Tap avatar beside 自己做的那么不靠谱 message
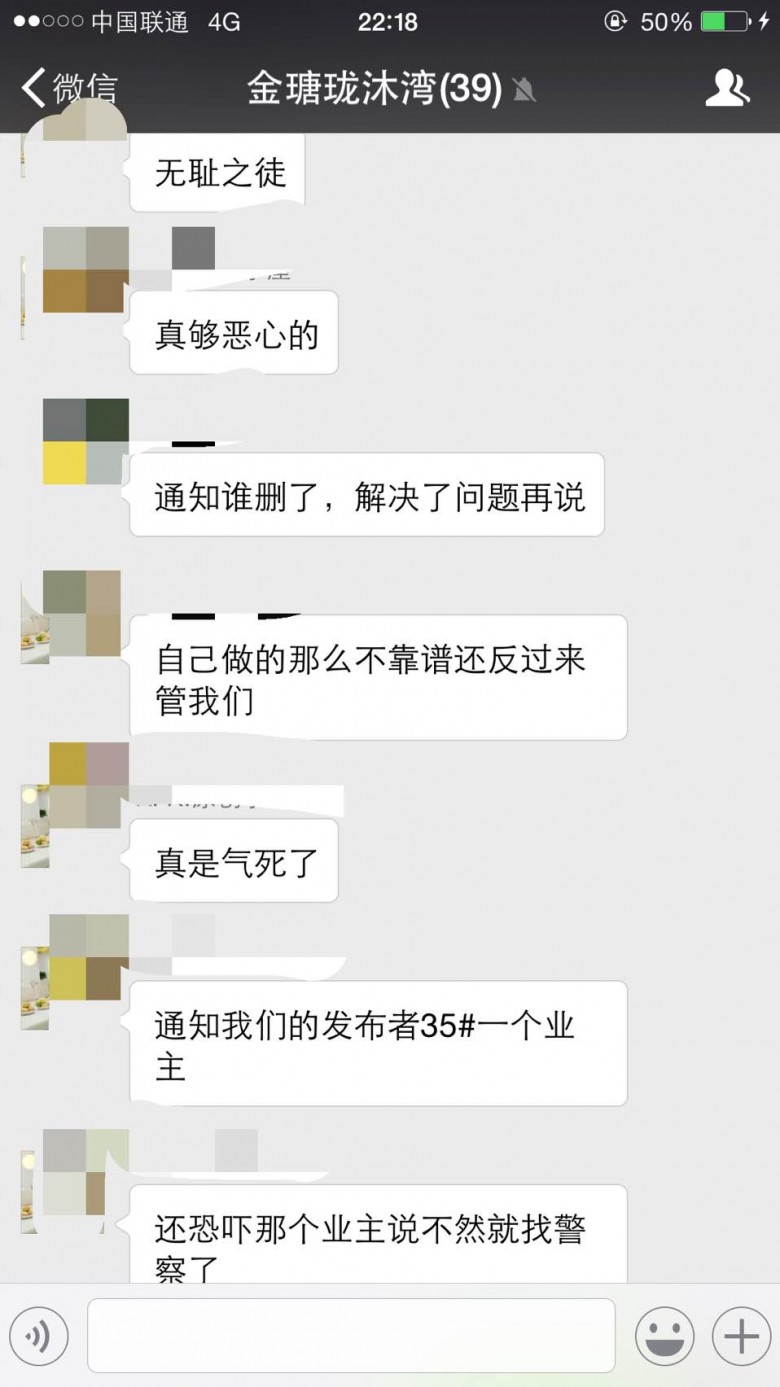This screenshot has height=1387, width=780. pos(85,613)
